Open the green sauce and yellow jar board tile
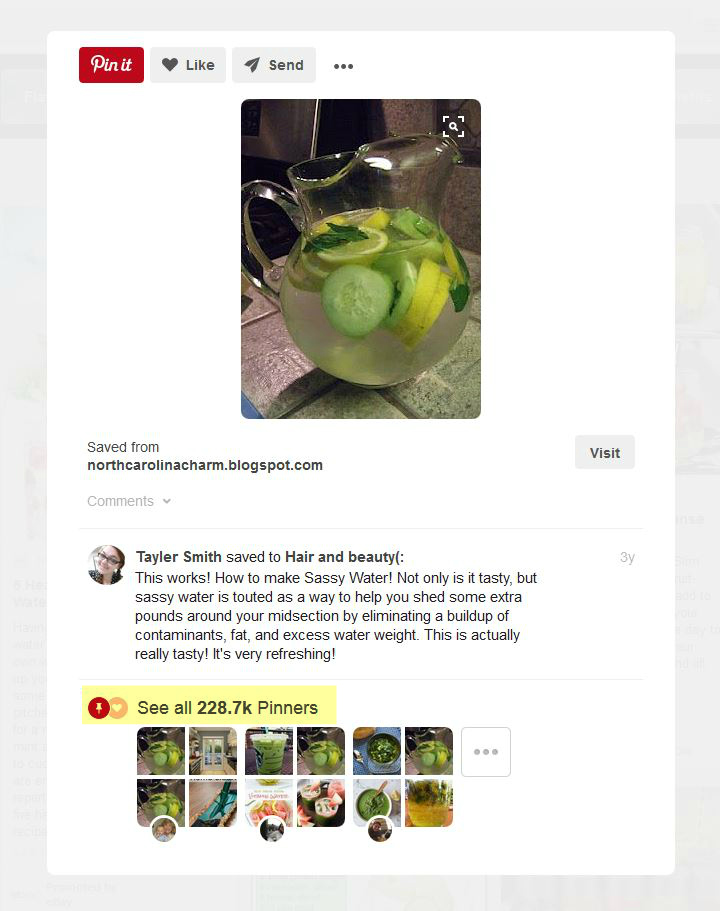The height and width of the screenshot is (911, 720). click(402, 777)
